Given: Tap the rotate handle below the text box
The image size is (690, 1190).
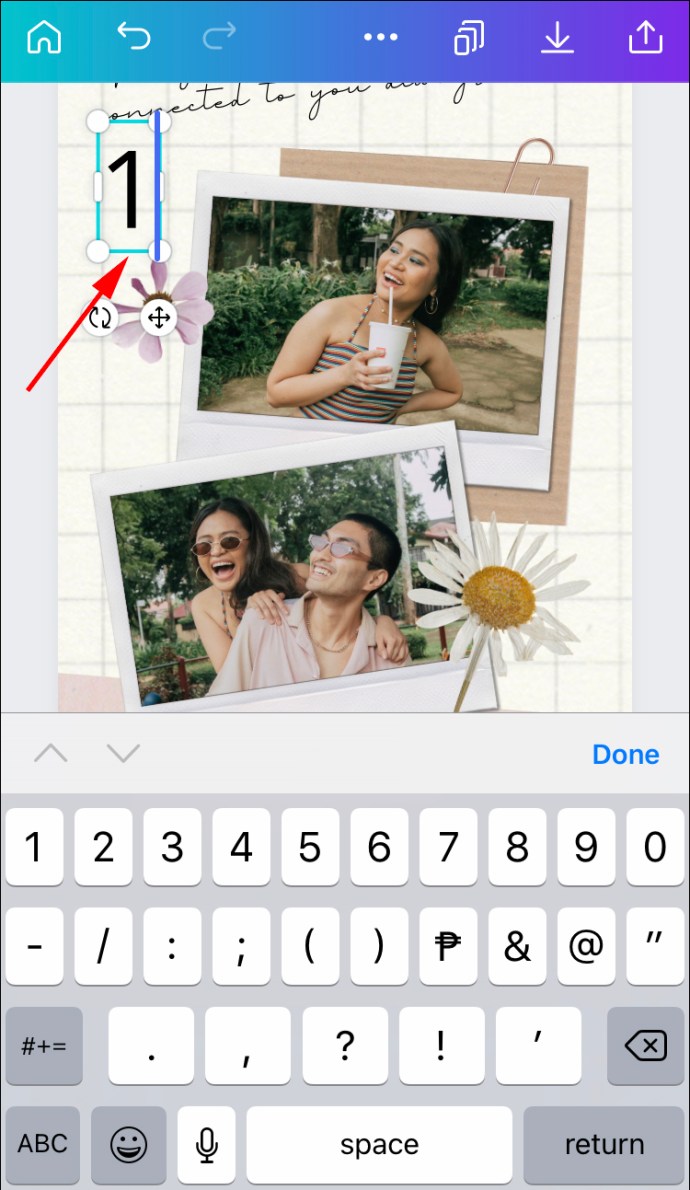Looking at the screenshot, I should (x=101, y=319).
